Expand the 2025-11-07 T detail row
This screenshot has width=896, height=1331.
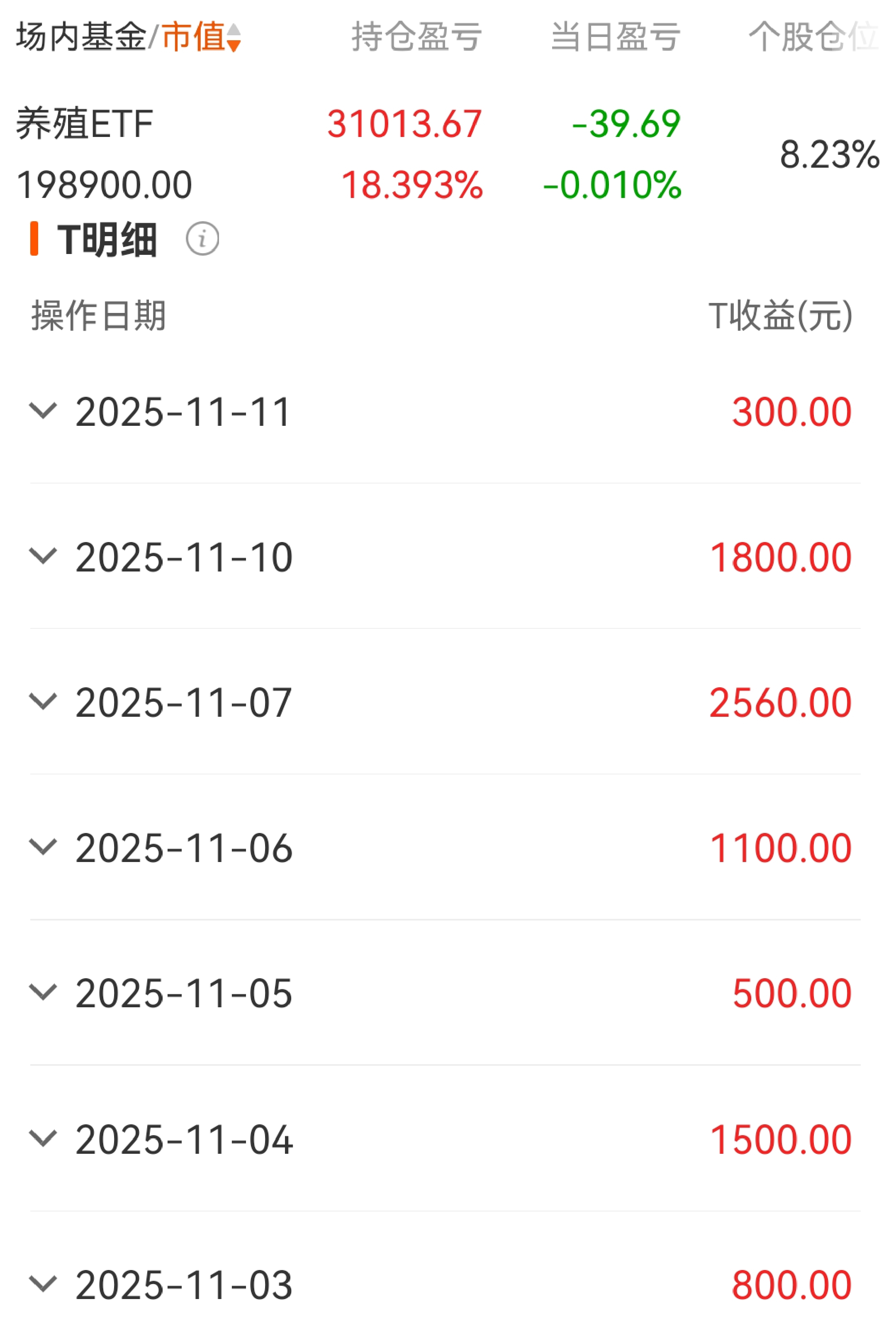pos(44,701)
